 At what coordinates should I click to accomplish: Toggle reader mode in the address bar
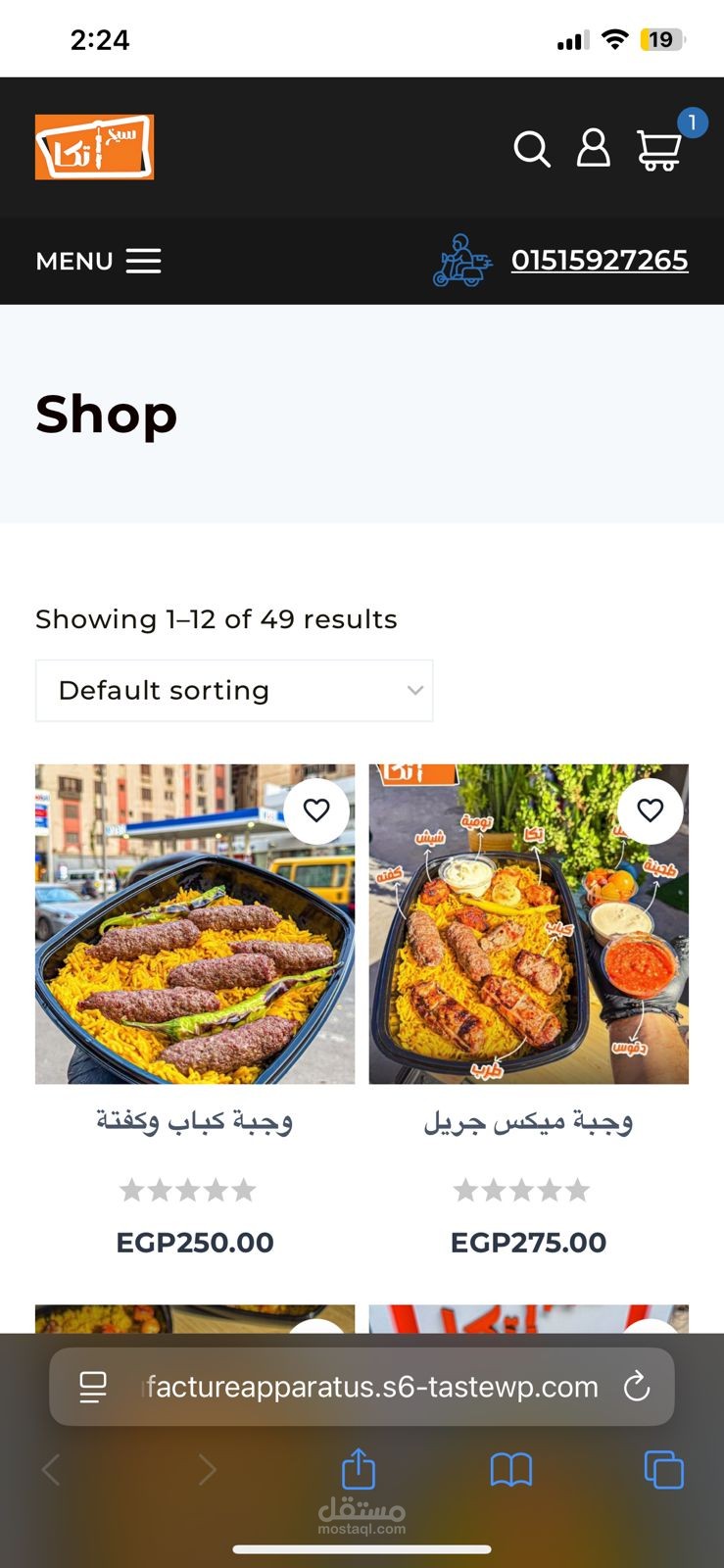94,1387
